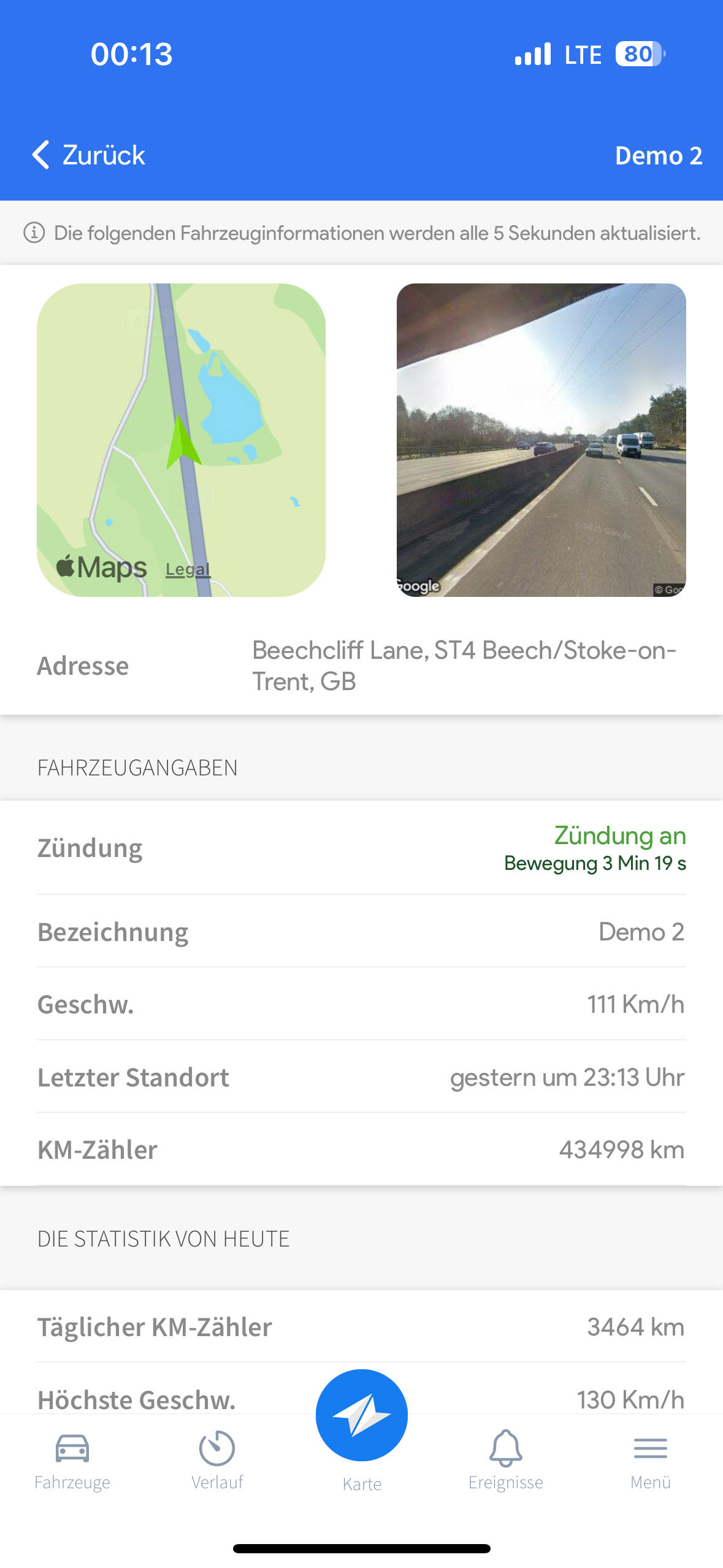Switch to the Verlauf tab
723x1568 pixels.
217,1460
